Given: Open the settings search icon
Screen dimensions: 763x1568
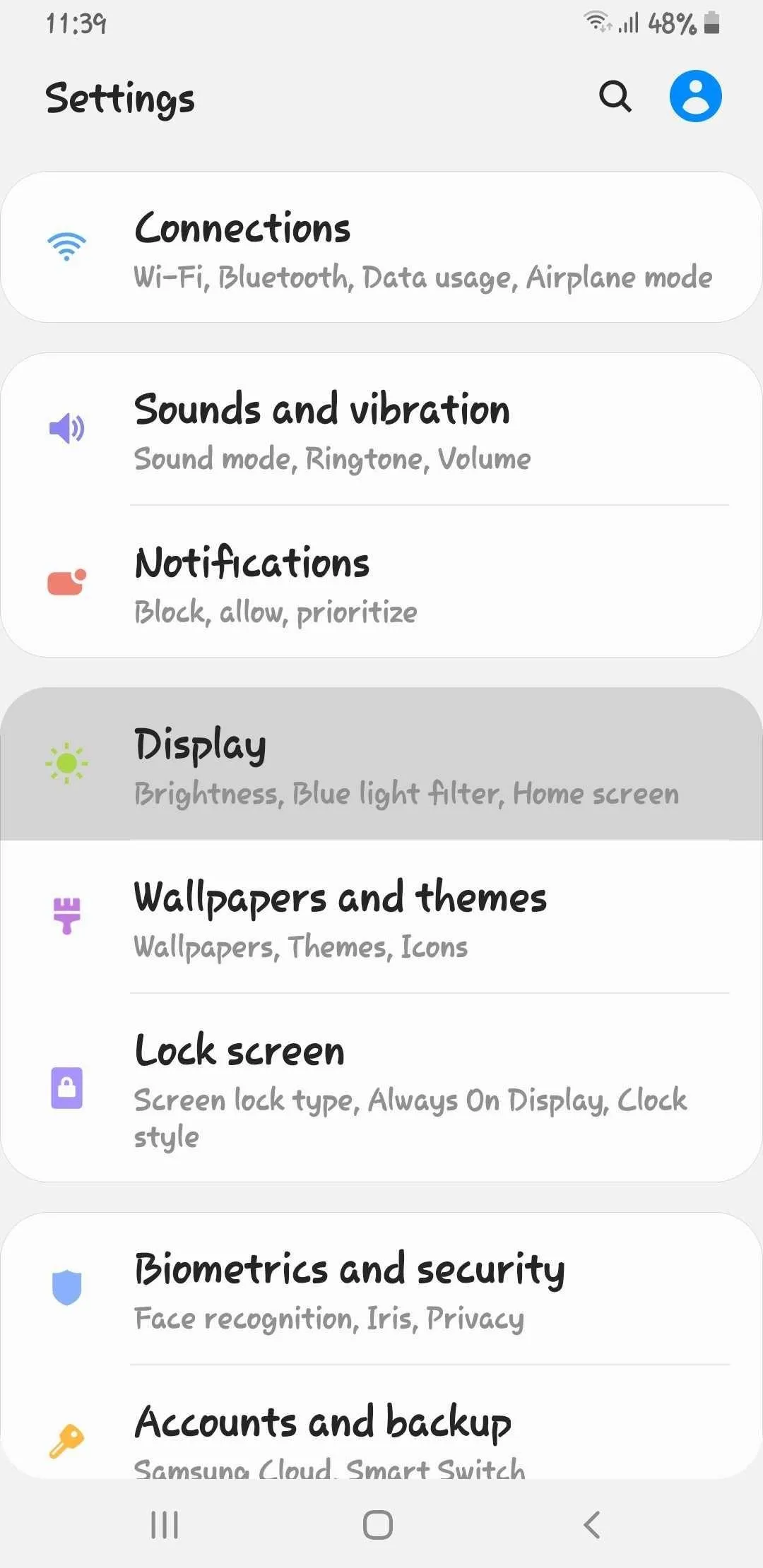Looking at the screenshot, I should (615, 96).
